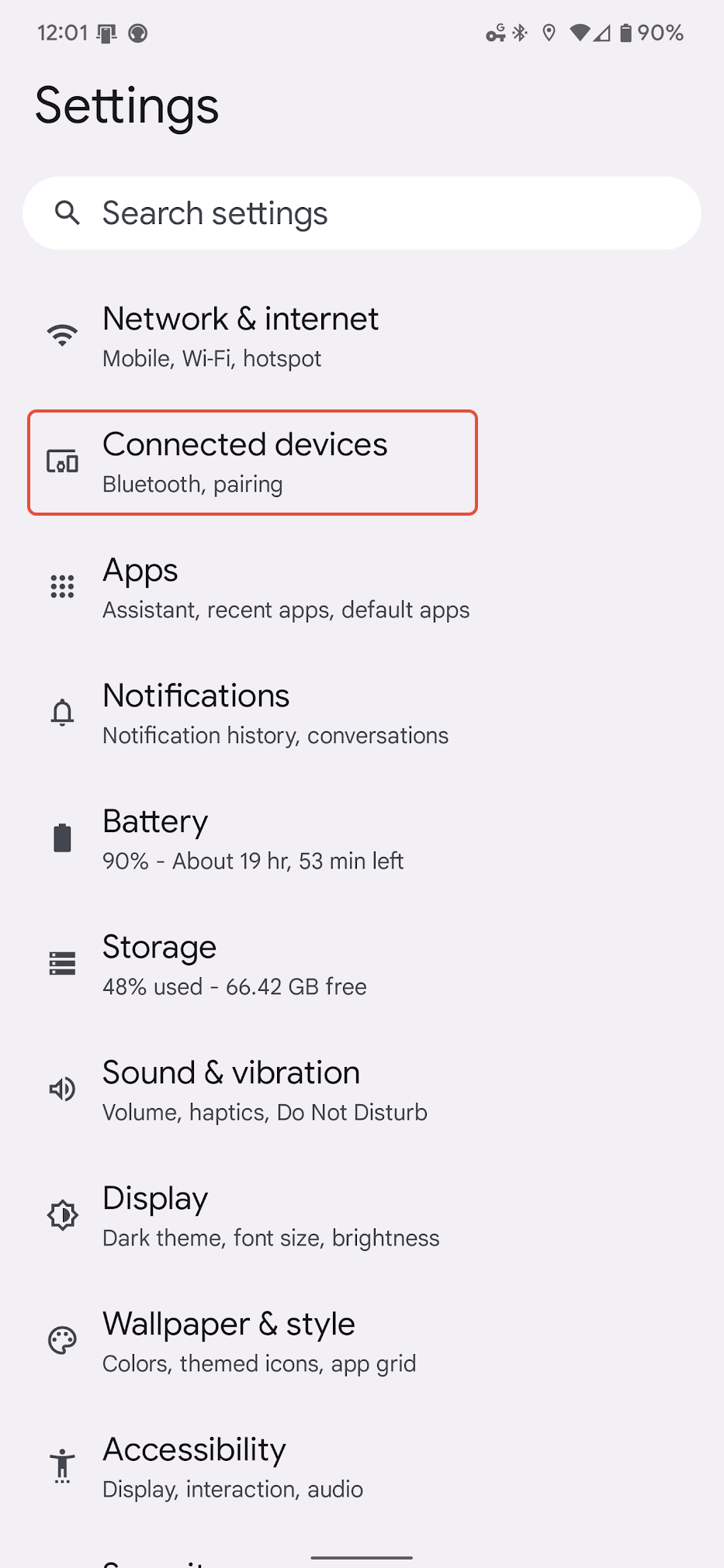Viewport: 724px width, 1568px height.
Task: Go to Apps settings
Action: coord(286,588)
